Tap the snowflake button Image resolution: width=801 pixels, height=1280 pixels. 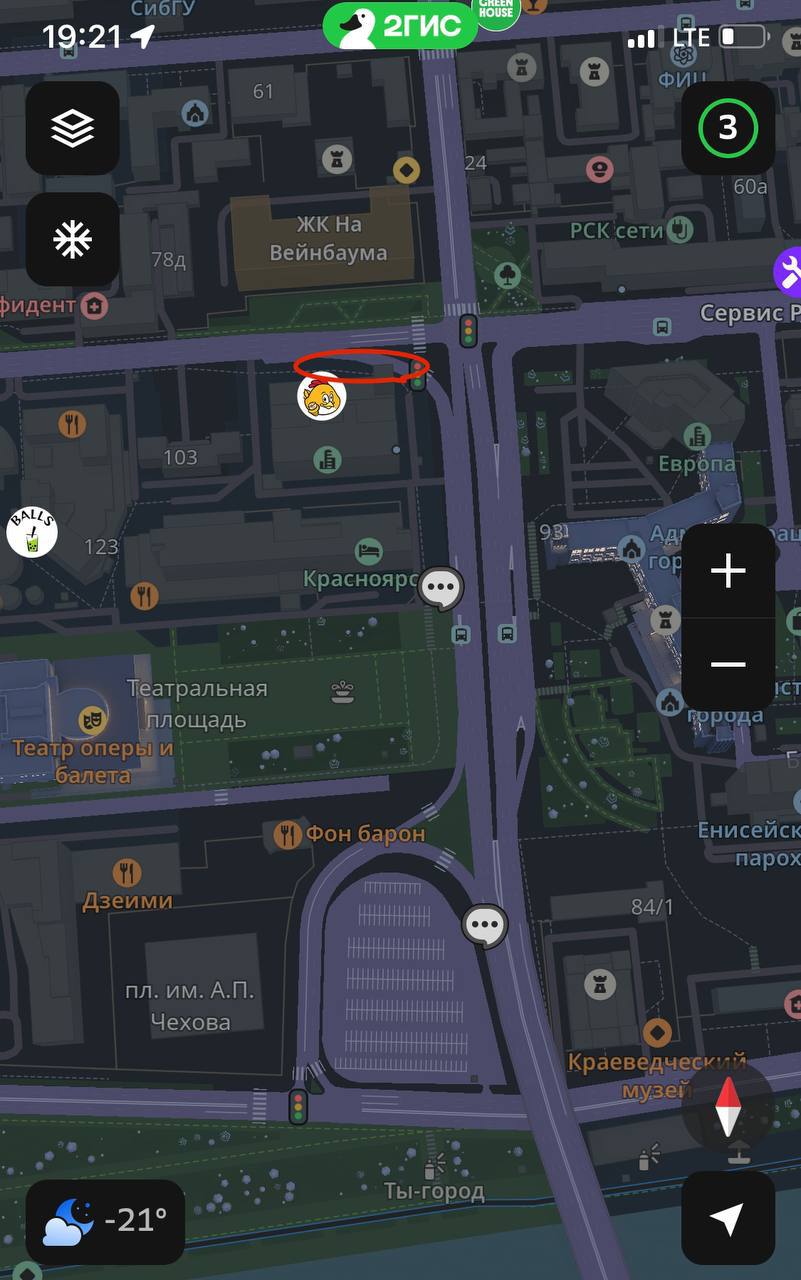(x=72, y=240)
